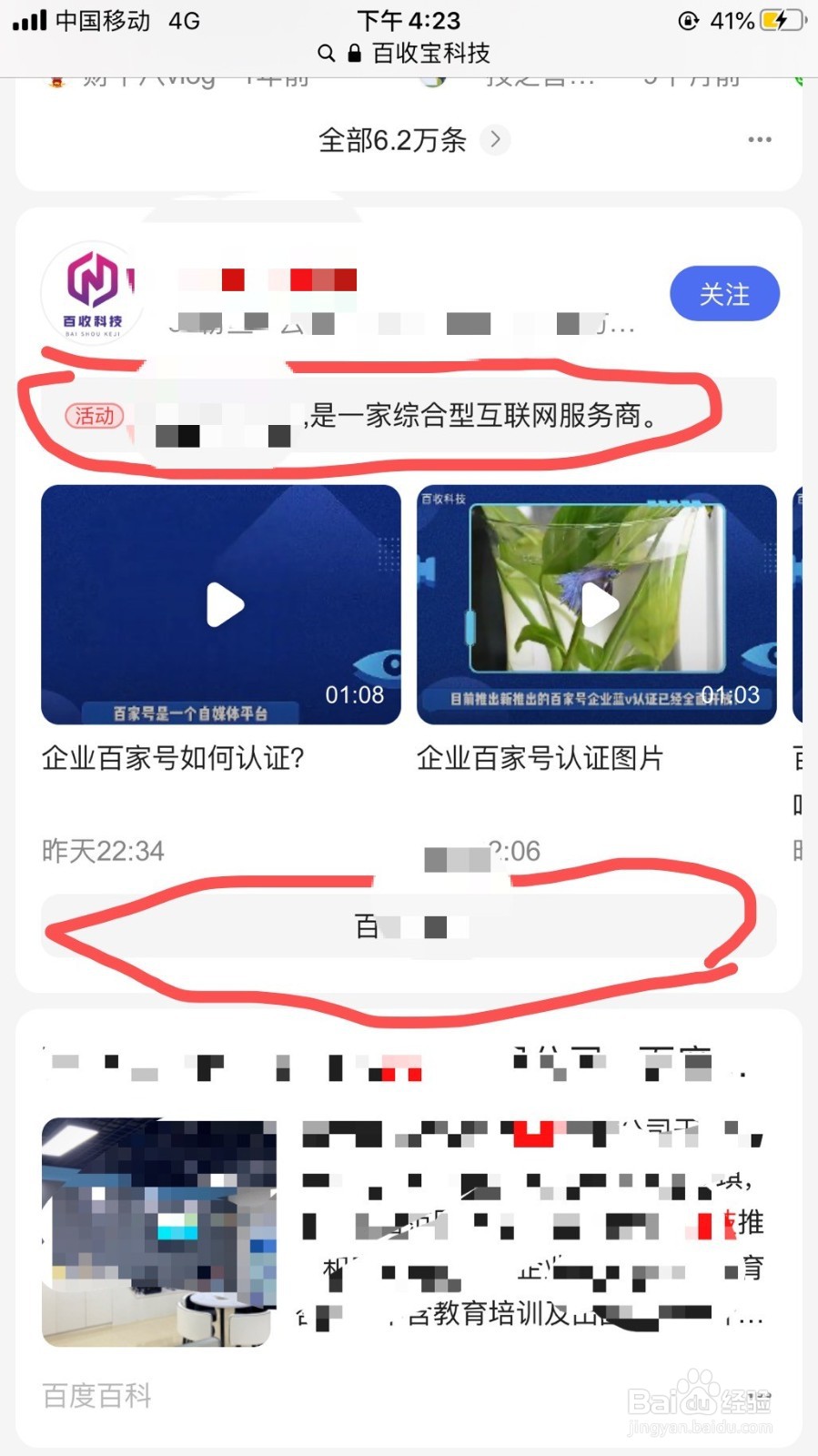Select the 企业百家号如何认证 video title
Screen dimensions: 818x1456
click(x=173, y=757)
